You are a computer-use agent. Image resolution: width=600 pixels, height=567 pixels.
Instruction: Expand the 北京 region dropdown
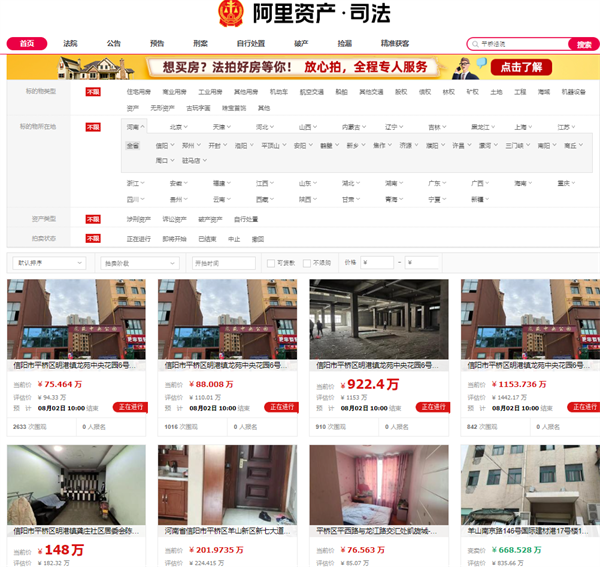178,128
